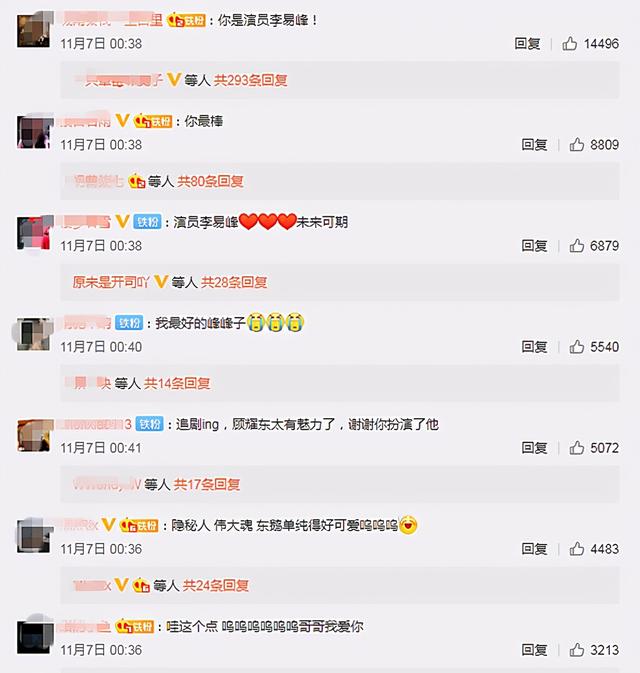Screen dimensions: 640x673
Task: Open the 共24条回复 reply thread
Action: click(x=216, y=586)
